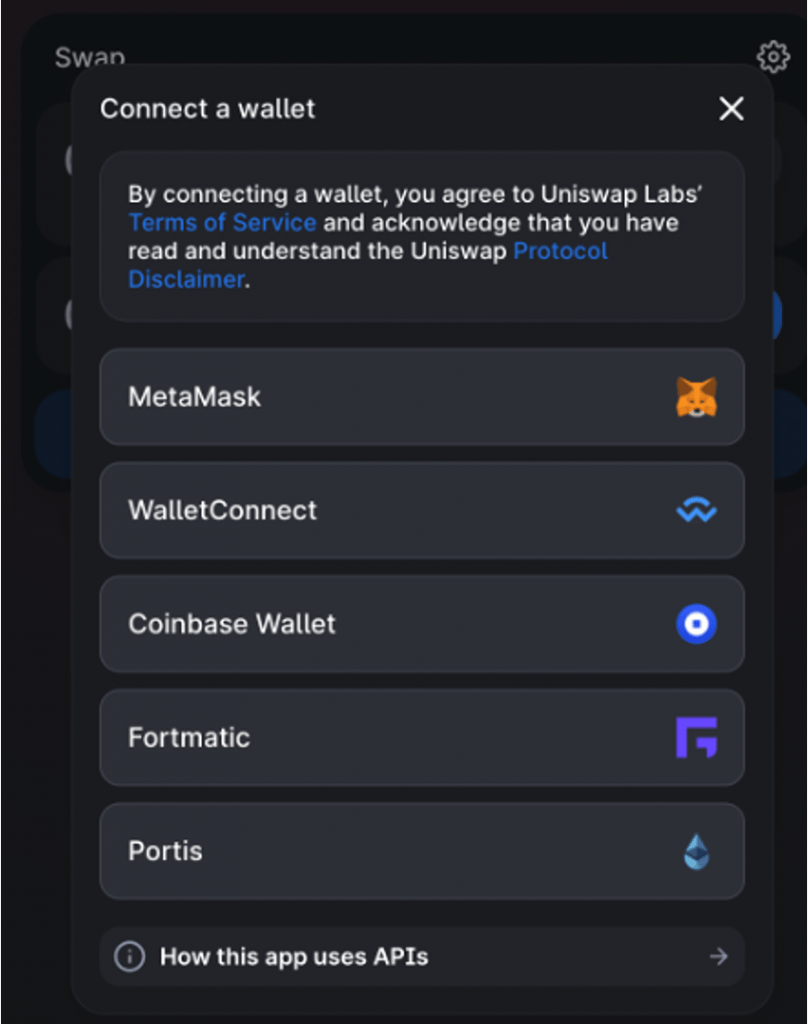Pick the Portis wallet
Image resolution: width=808 pixels, height=1024 pixels.
click(x=421, y=851)
